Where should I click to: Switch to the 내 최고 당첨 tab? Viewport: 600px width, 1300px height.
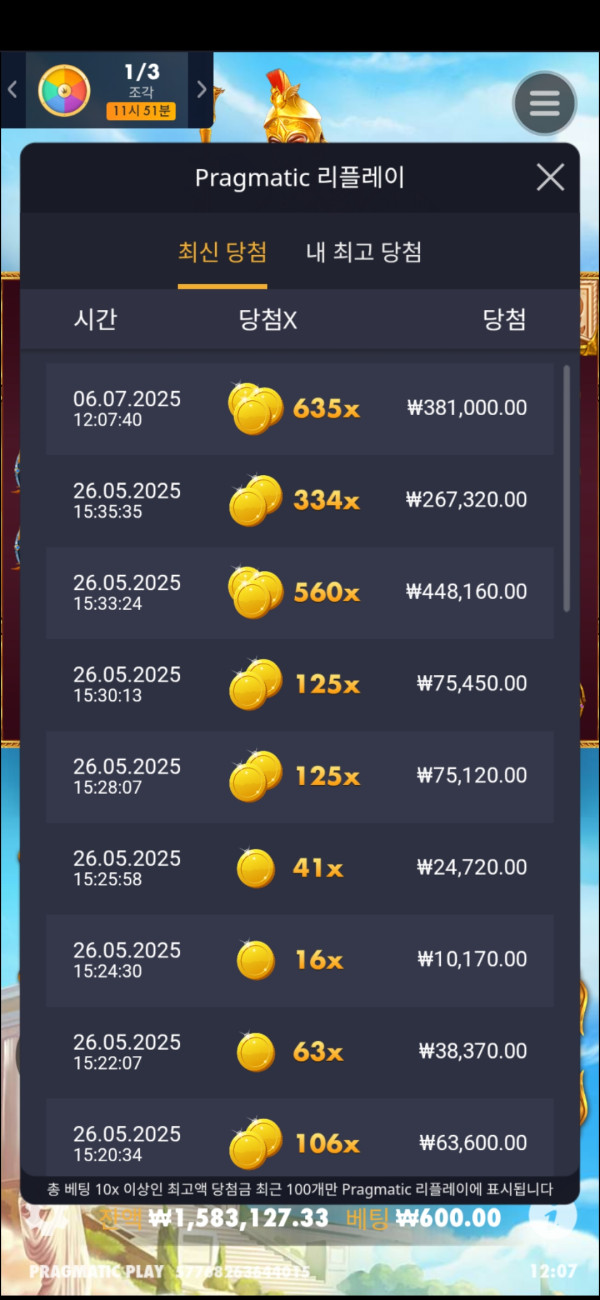point(363,252)
